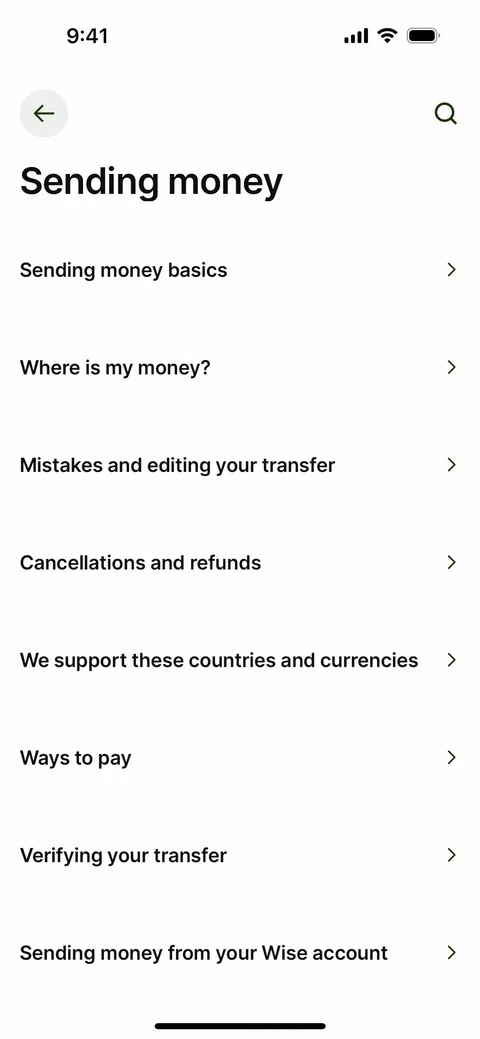The image size is (480, 1039).
Task: Go back using the arrow button
Action: 44,113
